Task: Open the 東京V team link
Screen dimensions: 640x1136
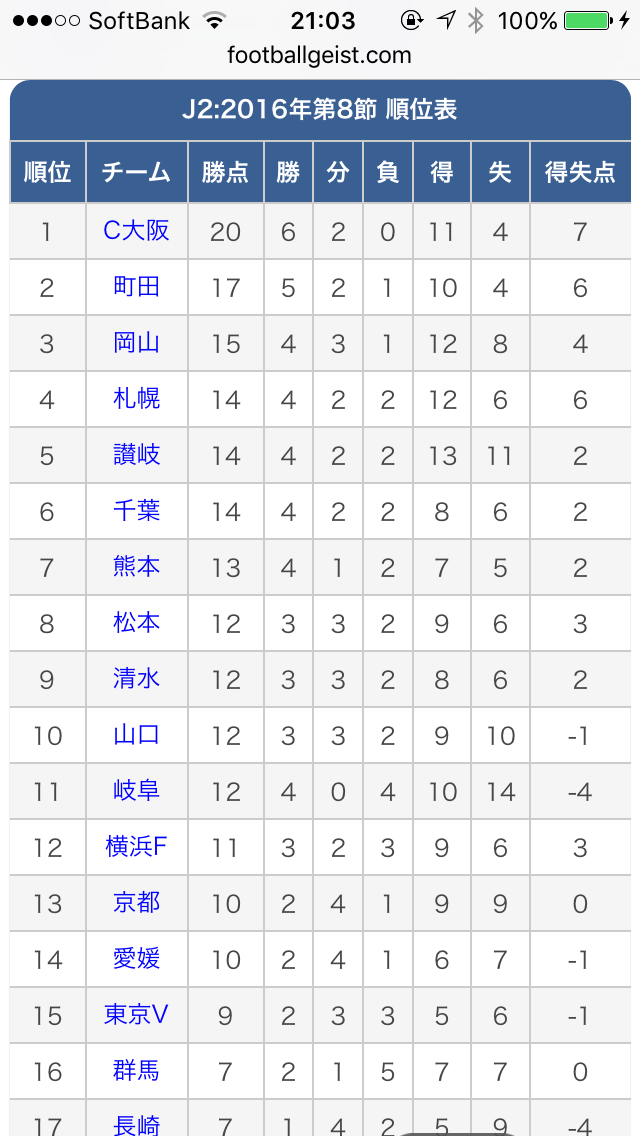Action: (136, 1014)
